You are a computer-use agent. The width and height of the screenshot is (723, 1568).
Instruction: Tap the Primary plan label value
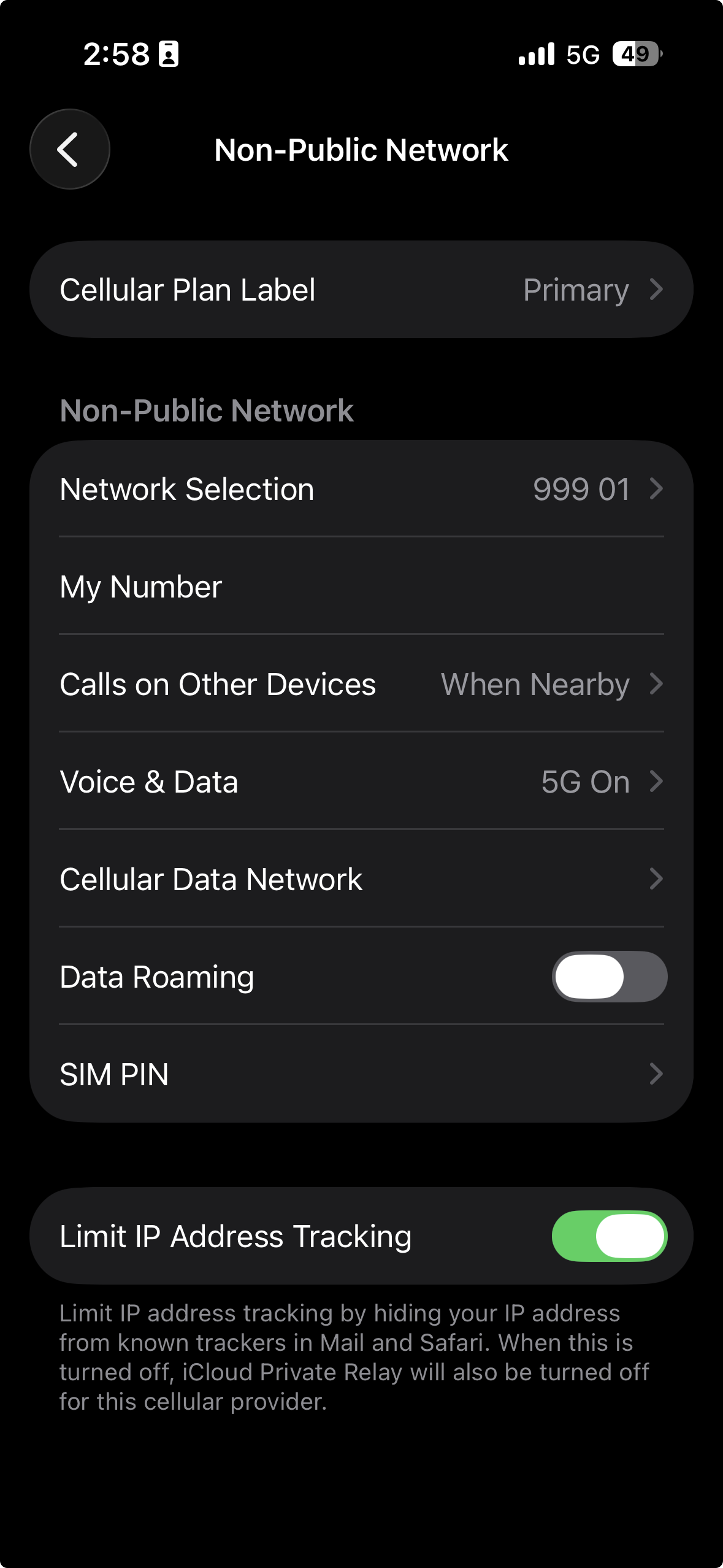pos(575,290)
